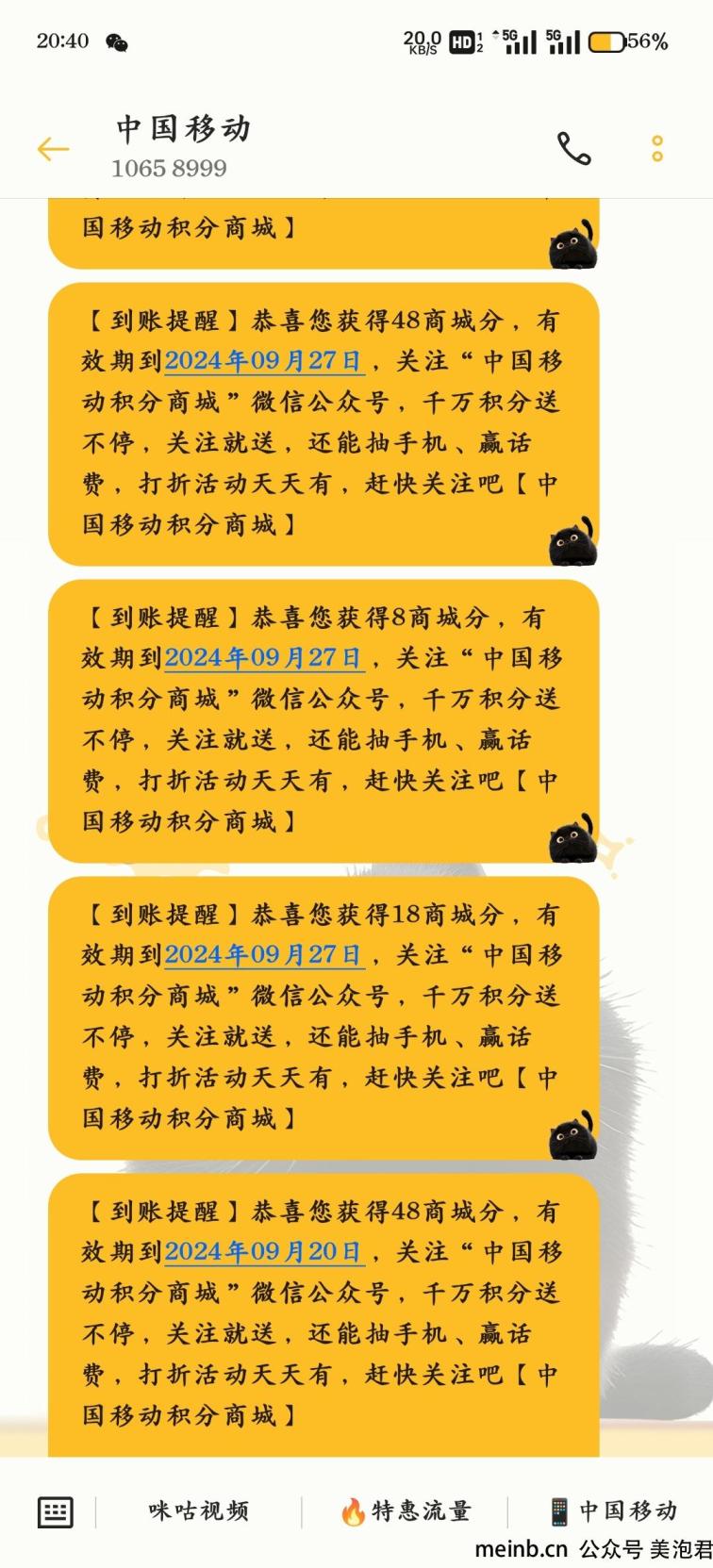
Task: Open the 咪咕视频 service menu
Action: (199, 1510)
